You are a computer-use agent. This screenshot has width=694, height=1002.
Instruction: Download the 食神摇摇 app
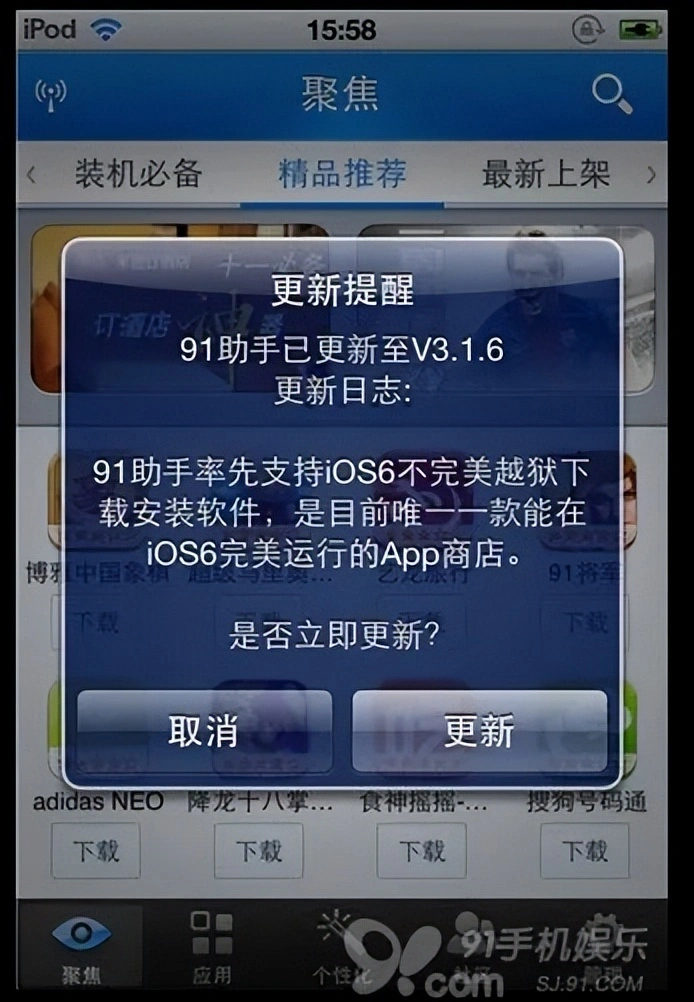pos(422,851)
